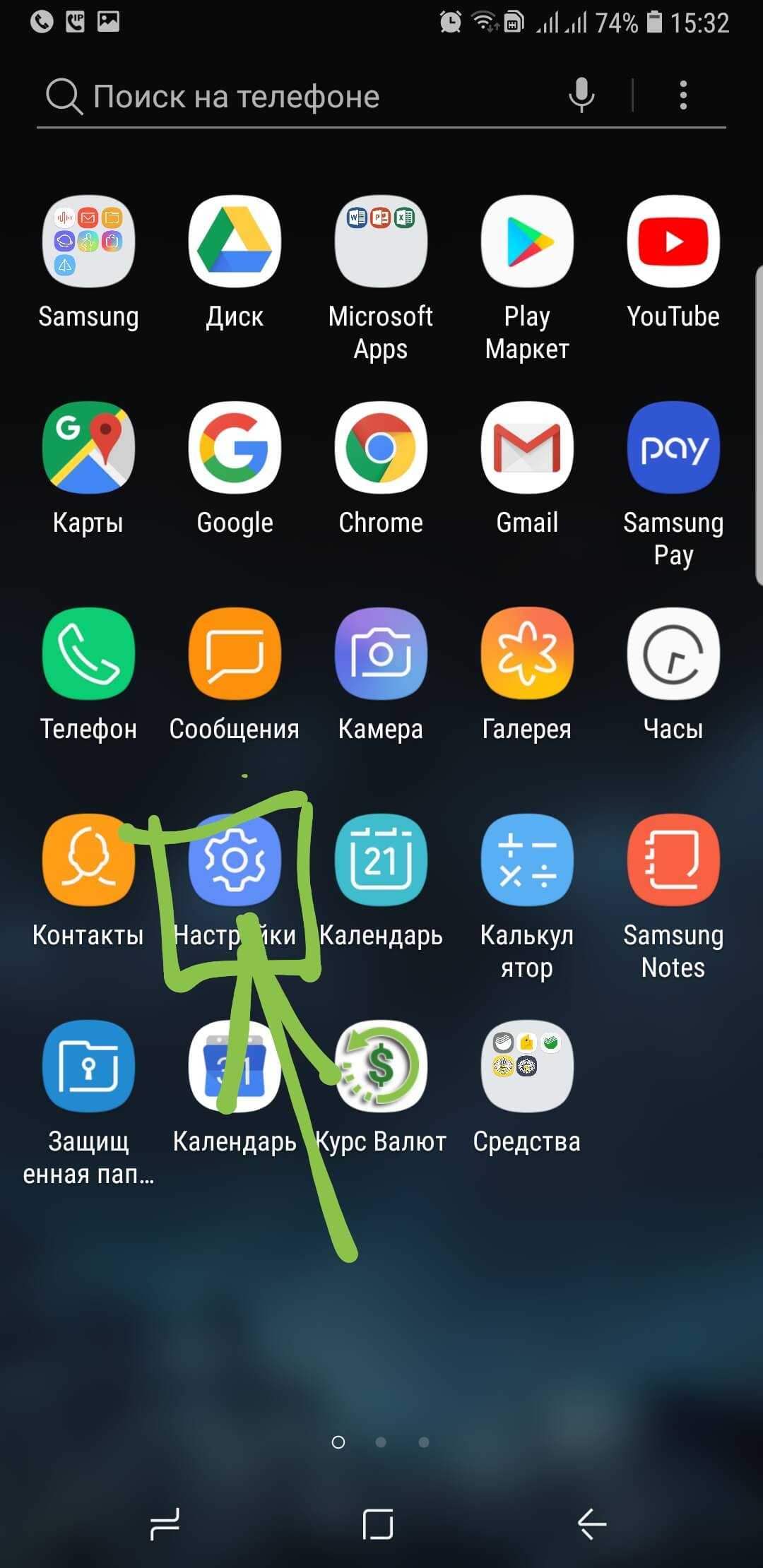Open the three-dot overflow menu
763x1568 pixels.
682,95
